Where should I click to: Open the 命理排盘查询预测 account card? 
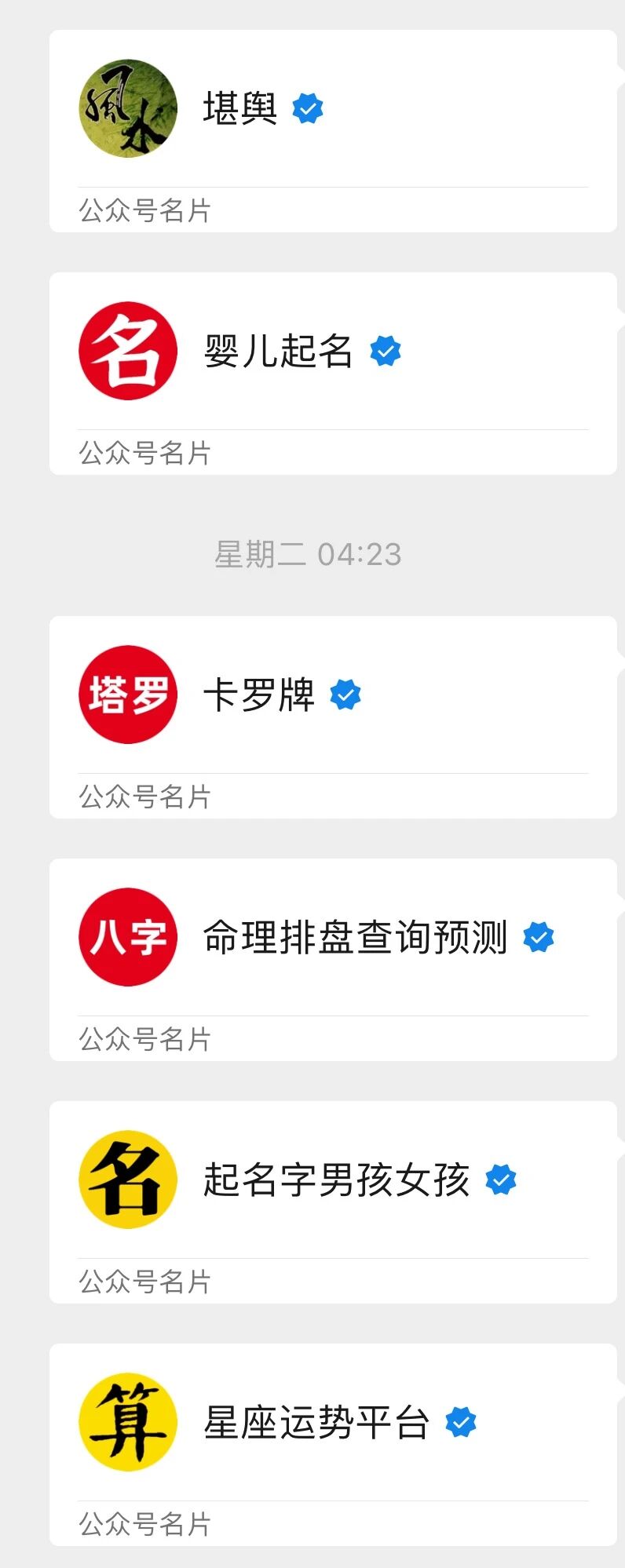(333, 960)
